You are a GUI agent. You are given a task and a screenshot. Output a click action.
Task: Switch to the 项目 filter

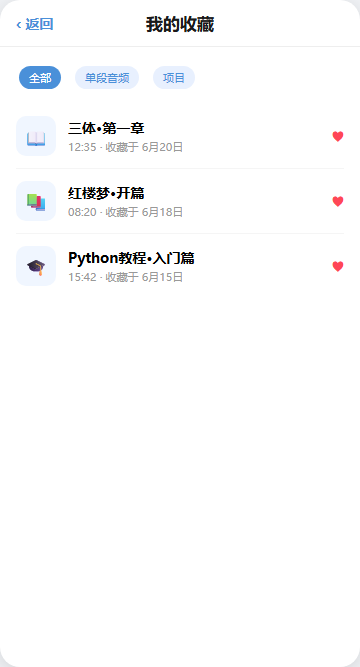pyautogui.click(x=174, y=78)
